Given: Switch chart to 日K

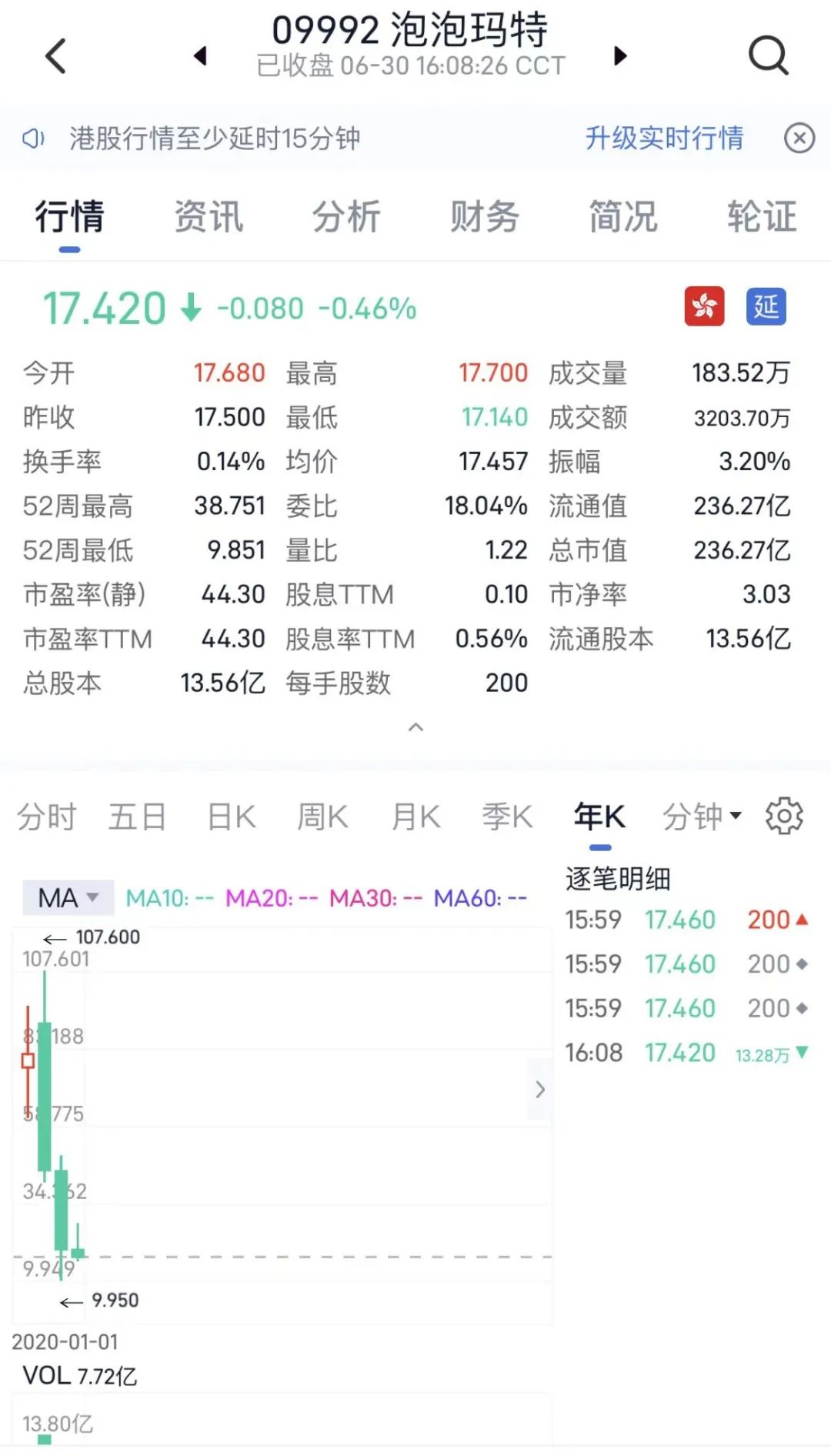Looking at the screenshot, I should click(x=232, y=816).
